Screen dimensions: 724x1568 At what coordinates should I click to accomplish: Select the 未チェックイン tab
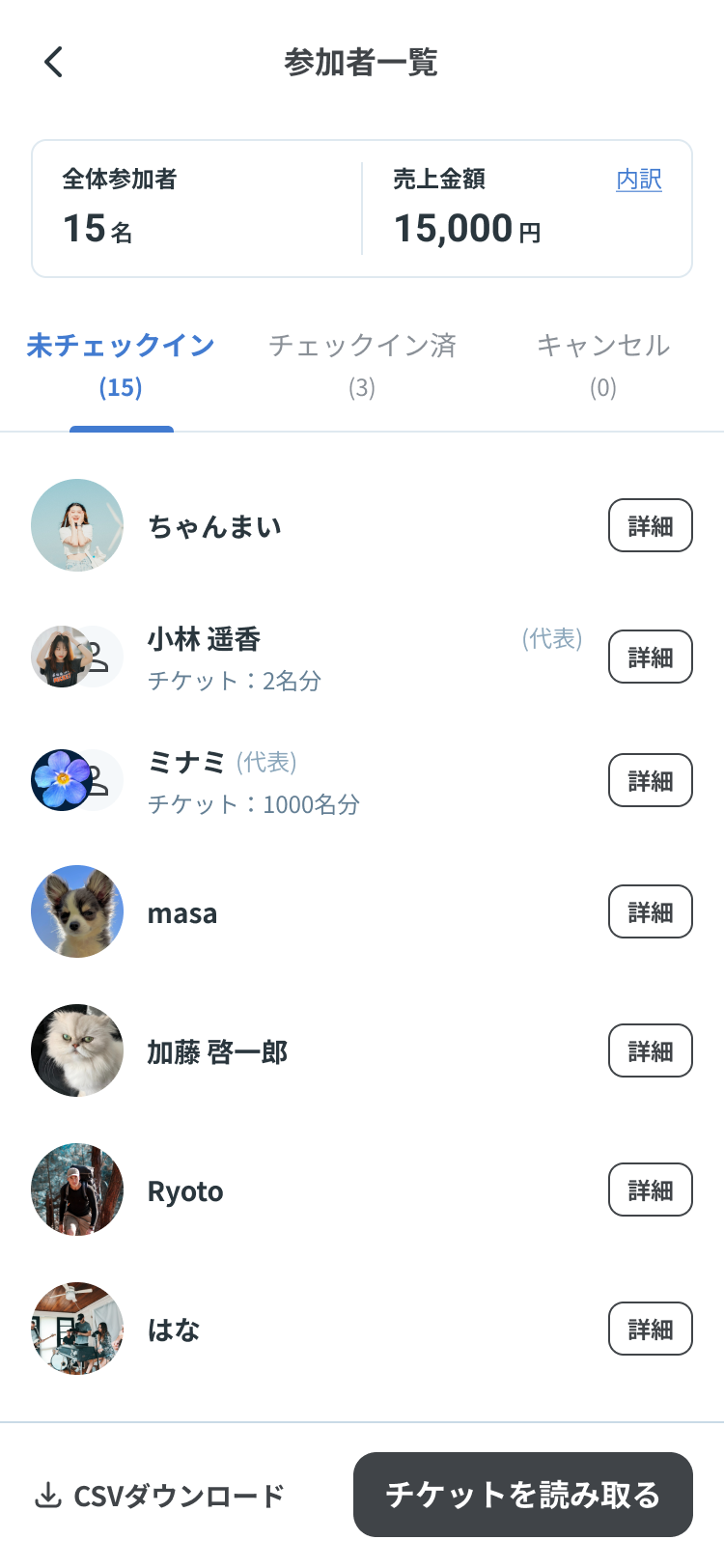tap(121, 365)
